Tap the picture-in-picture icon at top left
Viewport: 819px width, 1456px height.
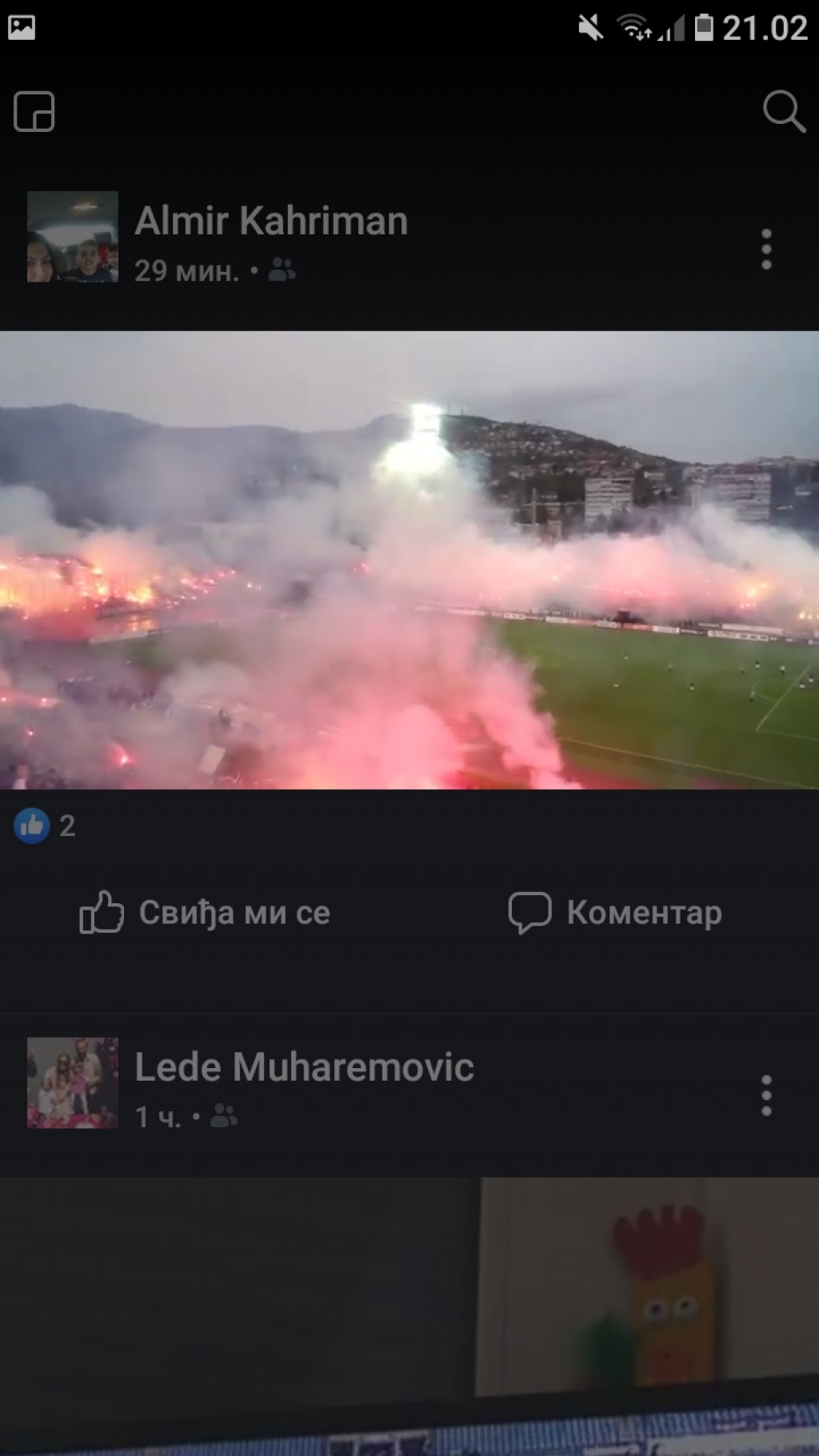coord(34,111)
